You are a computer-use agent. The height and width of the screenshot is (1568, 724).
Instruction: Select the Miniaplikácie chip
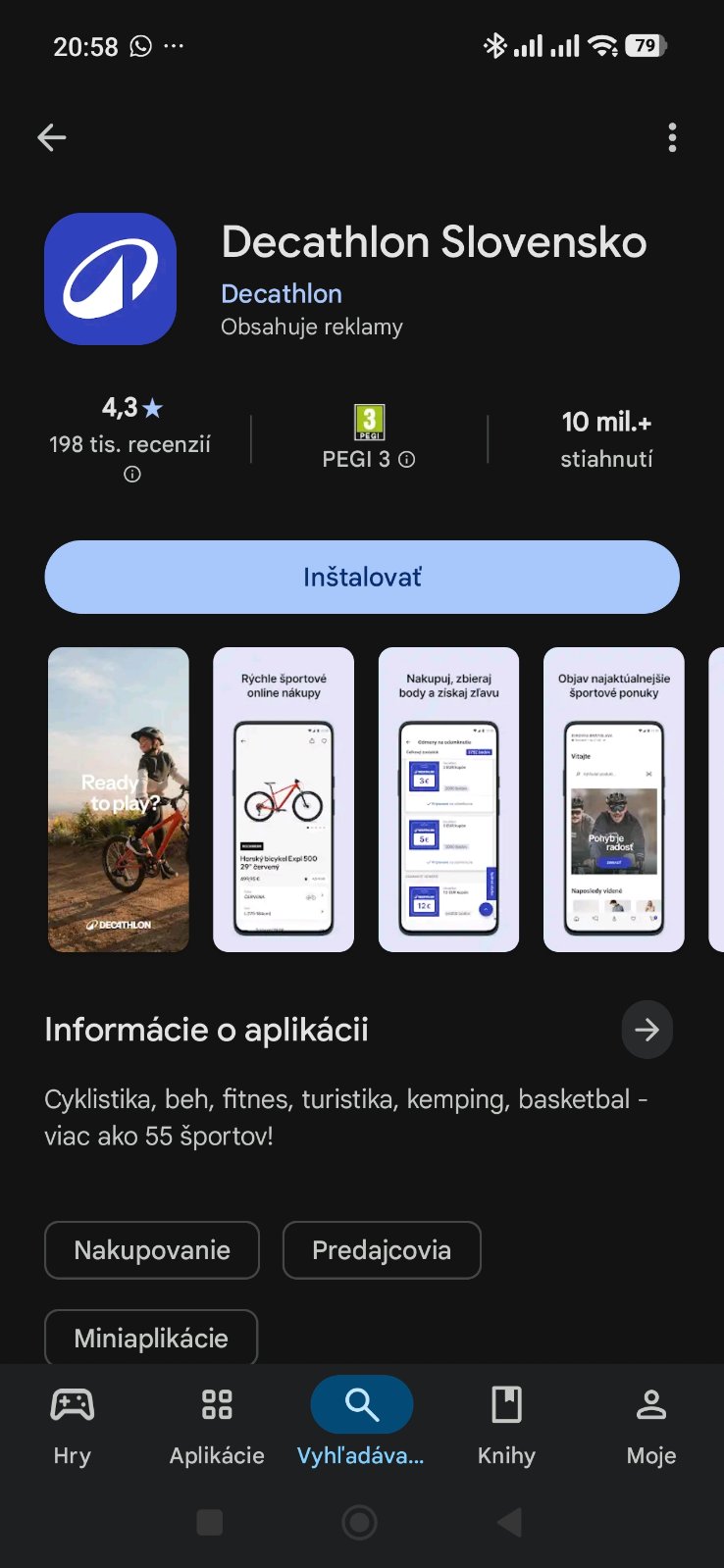click(151, 1338)
